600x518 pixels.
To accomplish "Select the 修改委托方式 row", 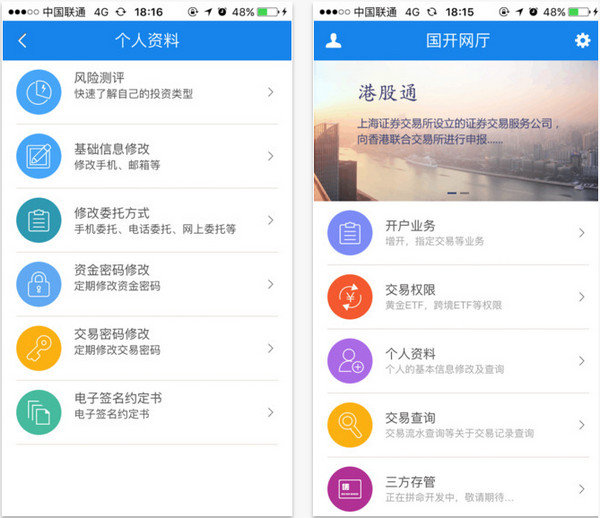I will pos(147,220).
